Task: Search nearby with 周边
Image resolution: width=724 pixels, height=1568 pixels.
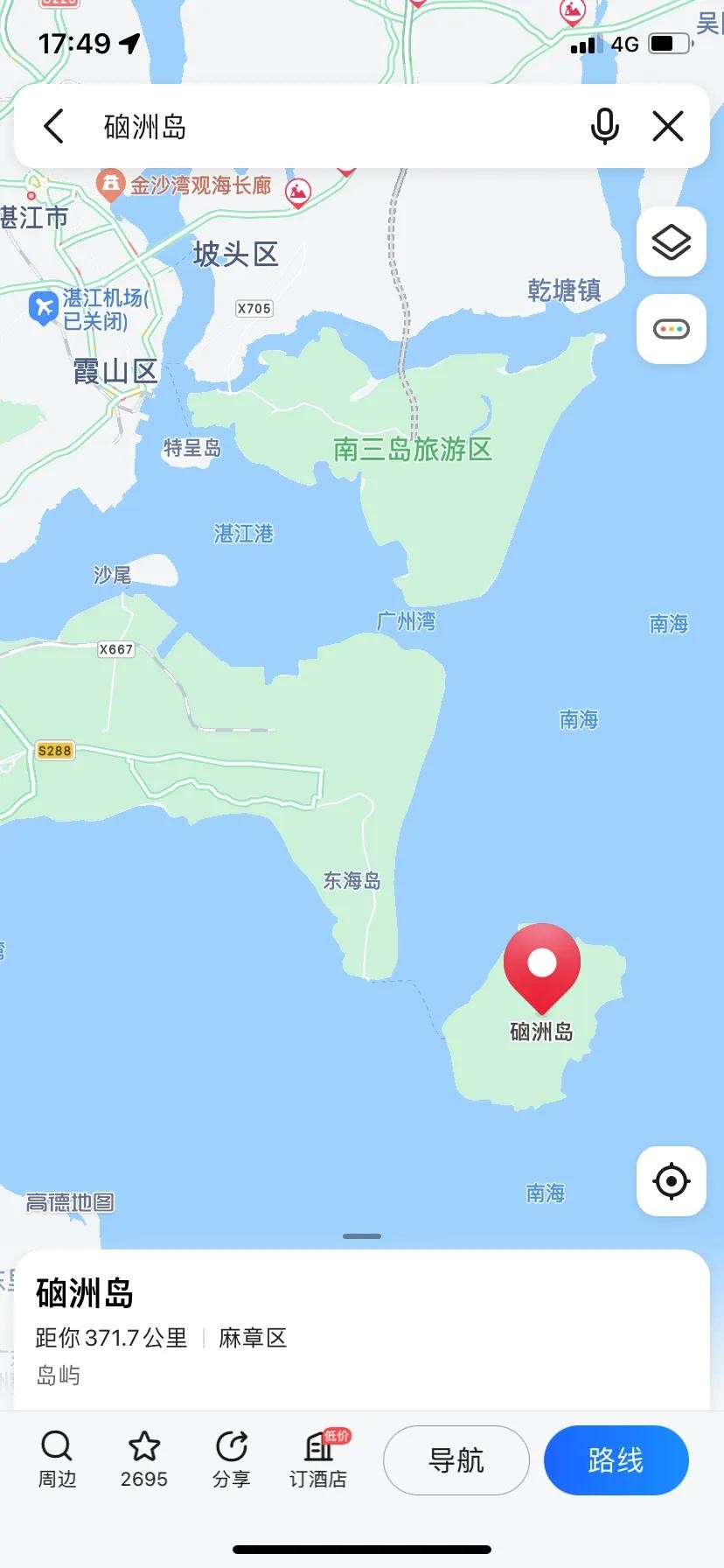Action: tap(57, 1460)
